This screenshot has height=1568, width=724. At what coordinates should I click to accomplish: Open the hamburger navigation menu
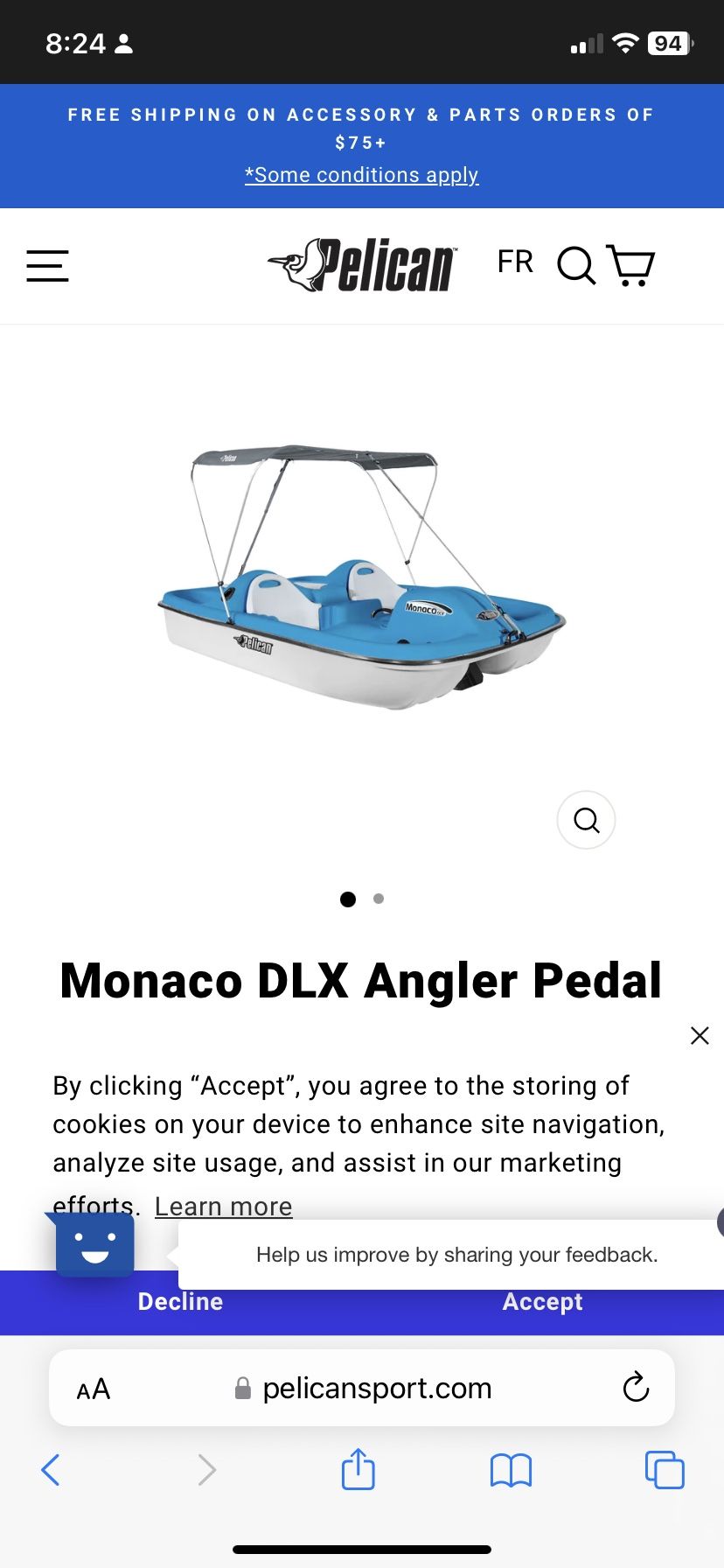tap(47, 266)
